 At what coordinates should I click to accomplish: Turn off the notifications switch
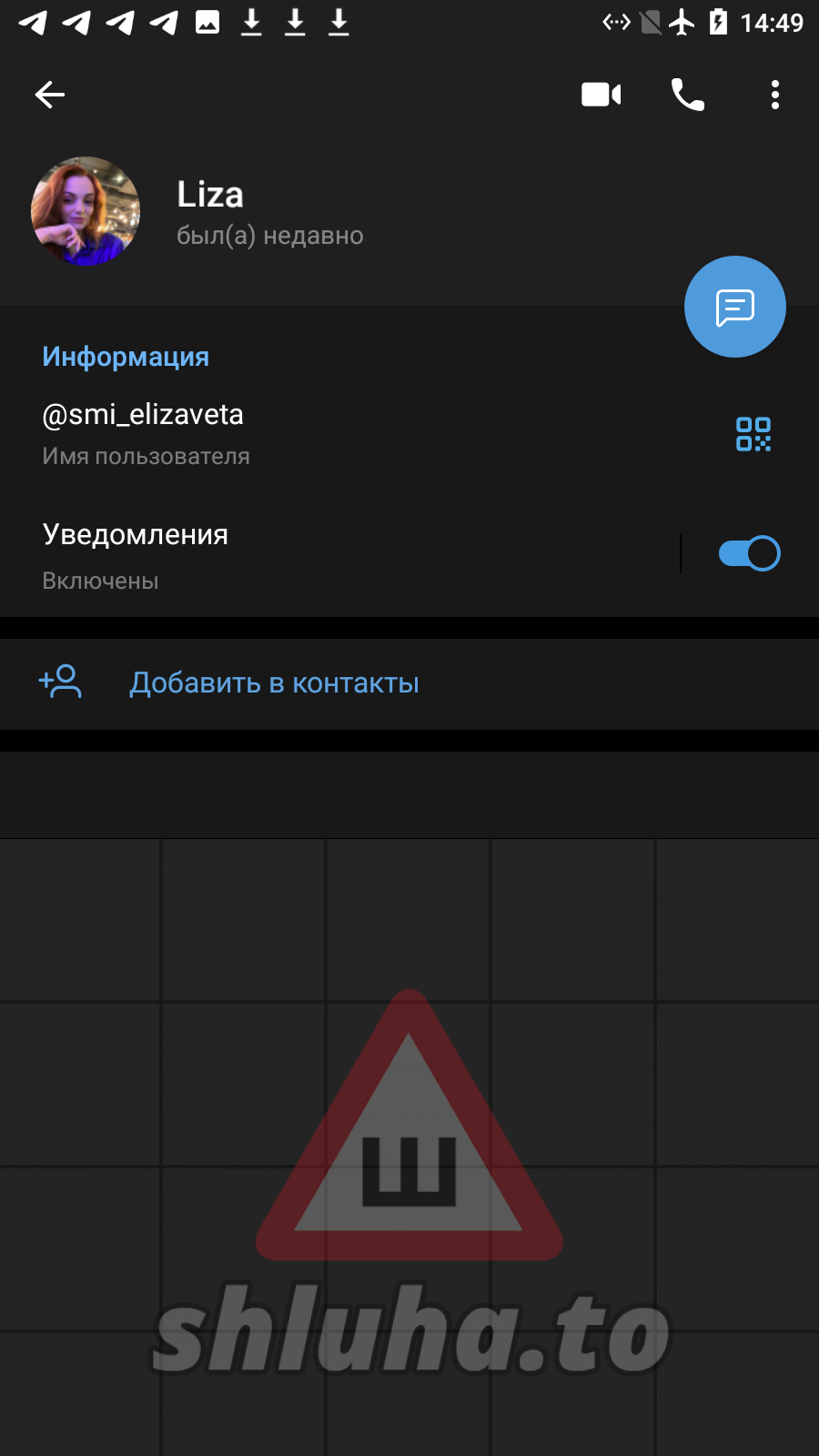pos(749,553)
